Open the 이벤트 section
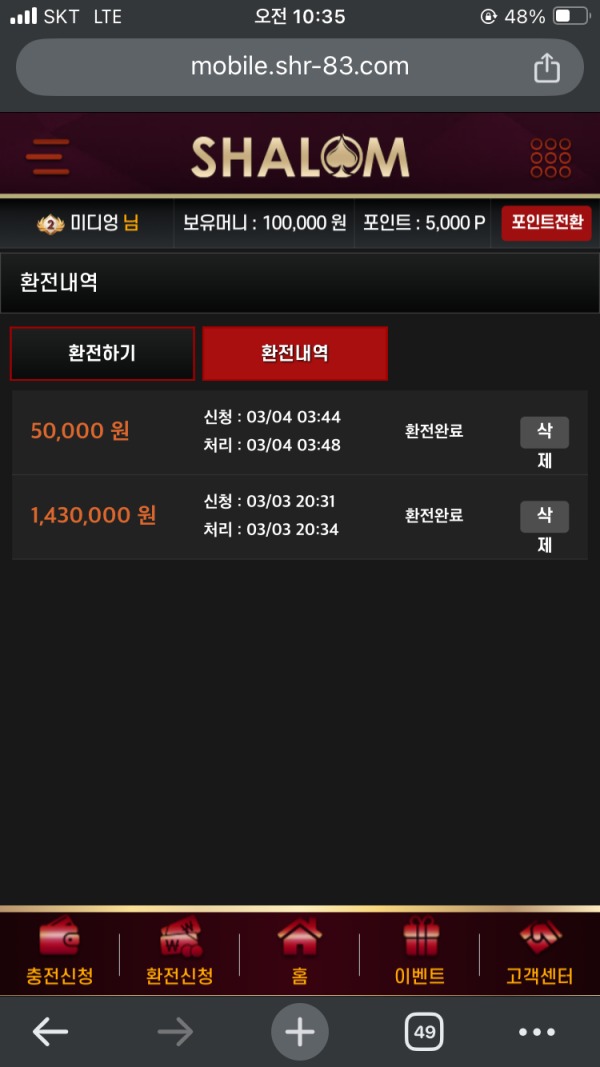 (420, 954)
